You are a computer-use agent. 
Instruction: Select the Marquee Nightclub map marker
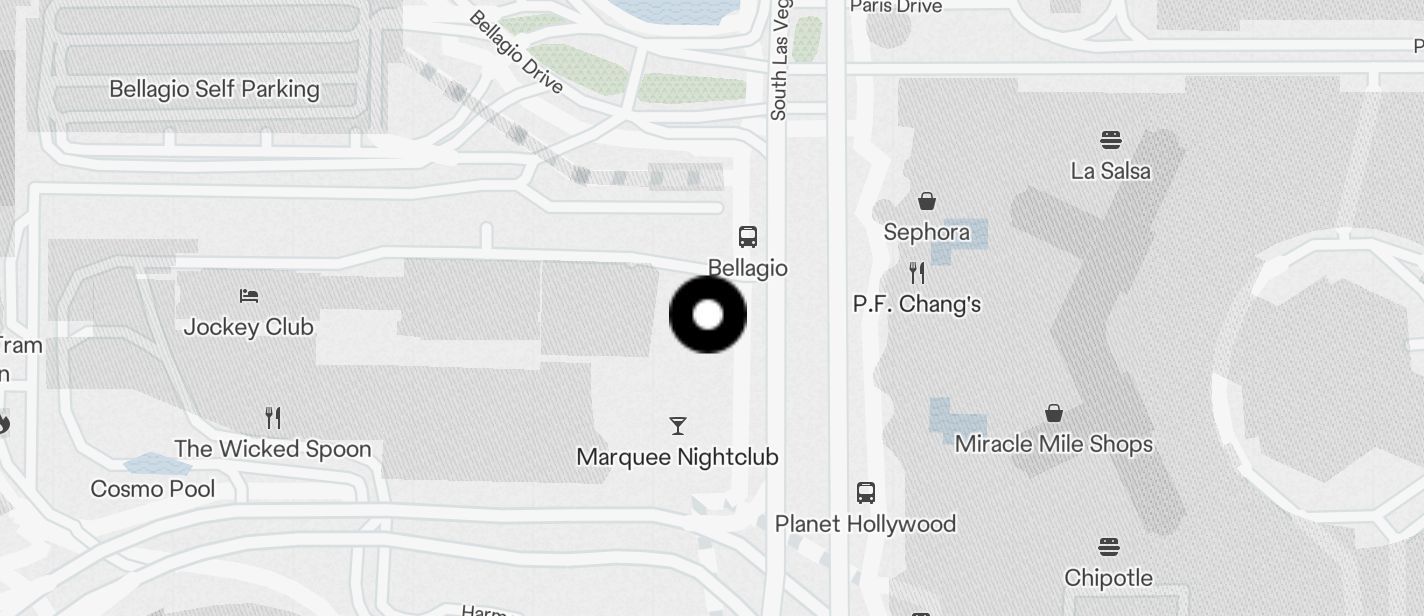click(678, 427)
